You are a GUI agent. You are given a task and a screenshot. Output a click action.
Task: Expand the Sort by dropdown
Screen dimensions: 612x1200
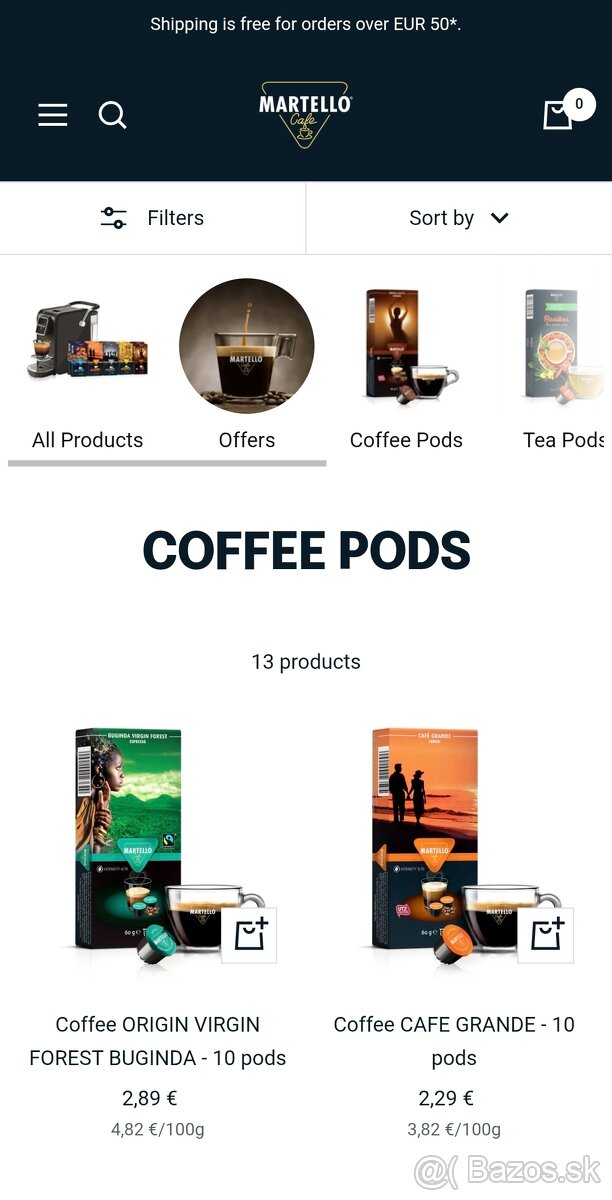pyautogui.click(x=459, y=218)
